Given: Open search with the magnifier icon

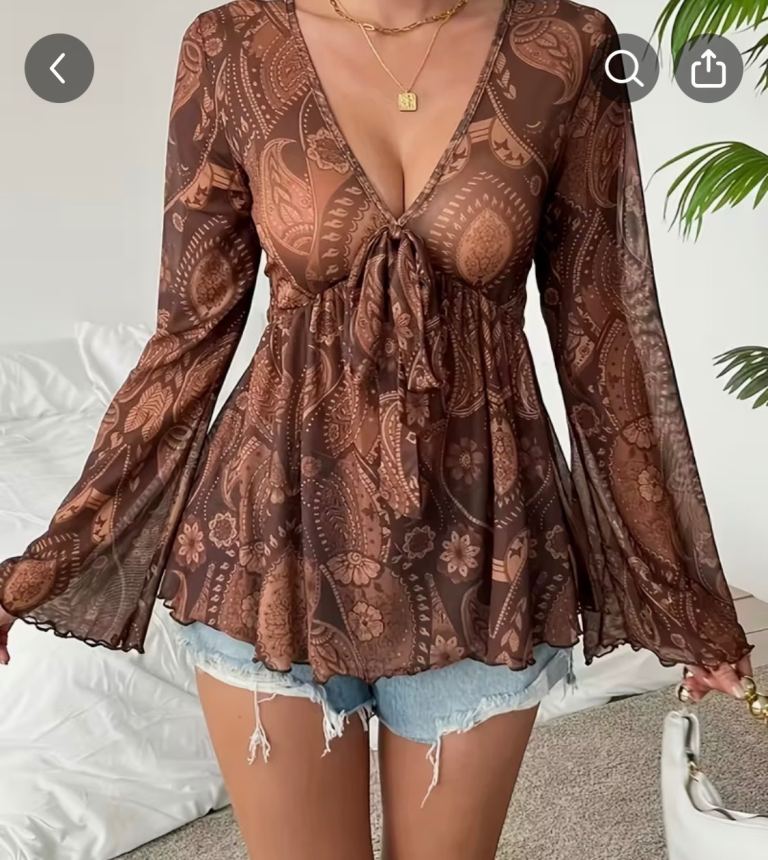Looking at the screenshot, I should pyautogui.click(x=625, y=68).
